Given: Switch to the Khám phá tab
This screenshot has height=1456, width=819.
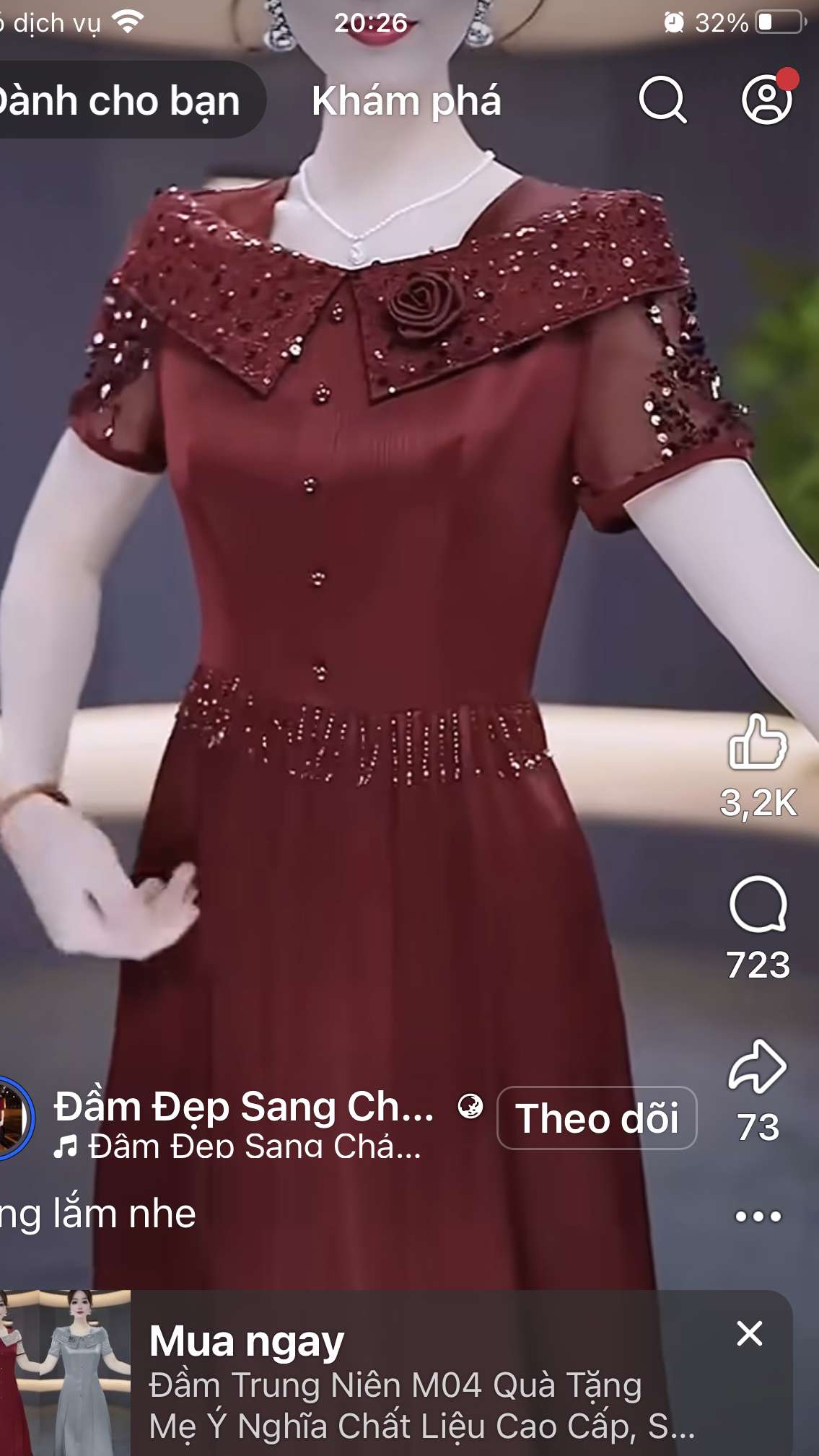Looking at the screenshot, I should 406,100.
